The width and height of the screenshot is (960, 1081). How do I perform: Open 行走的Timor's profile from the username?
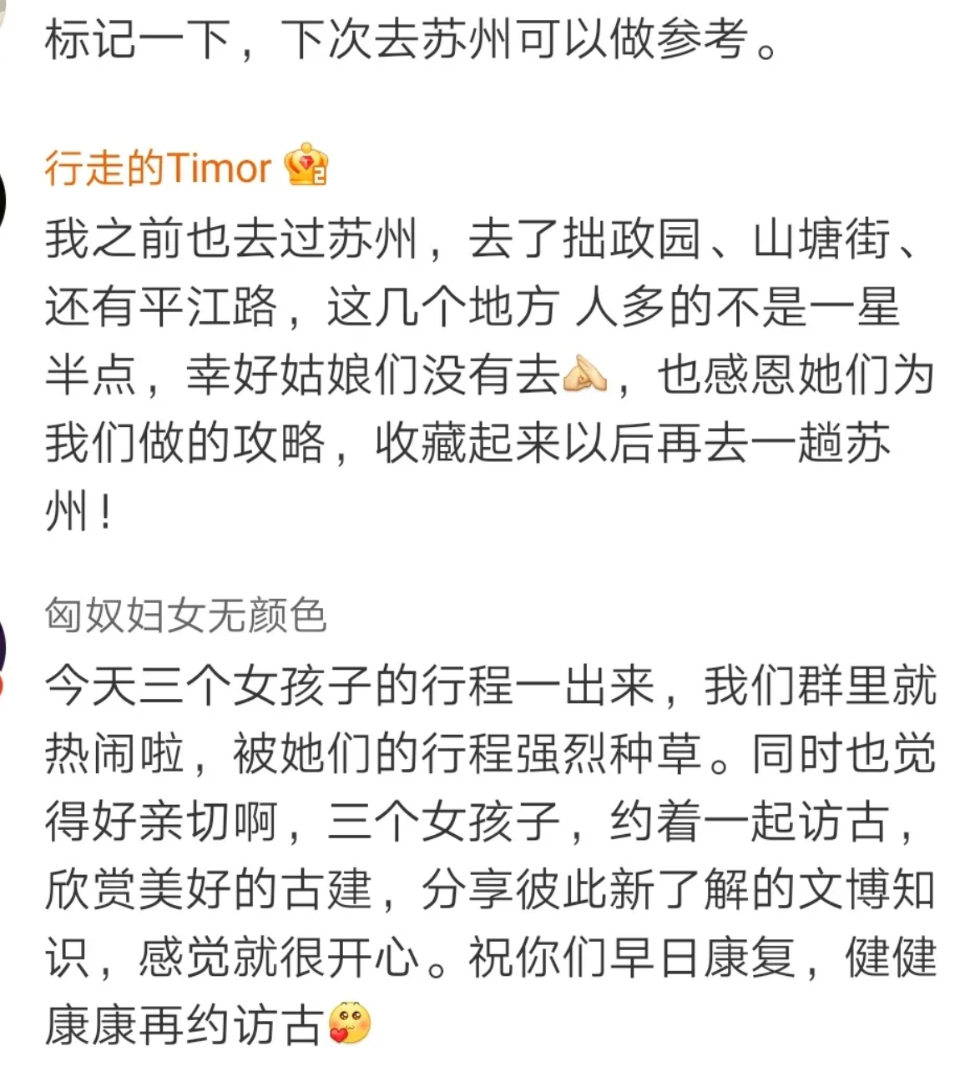[157, 167]
